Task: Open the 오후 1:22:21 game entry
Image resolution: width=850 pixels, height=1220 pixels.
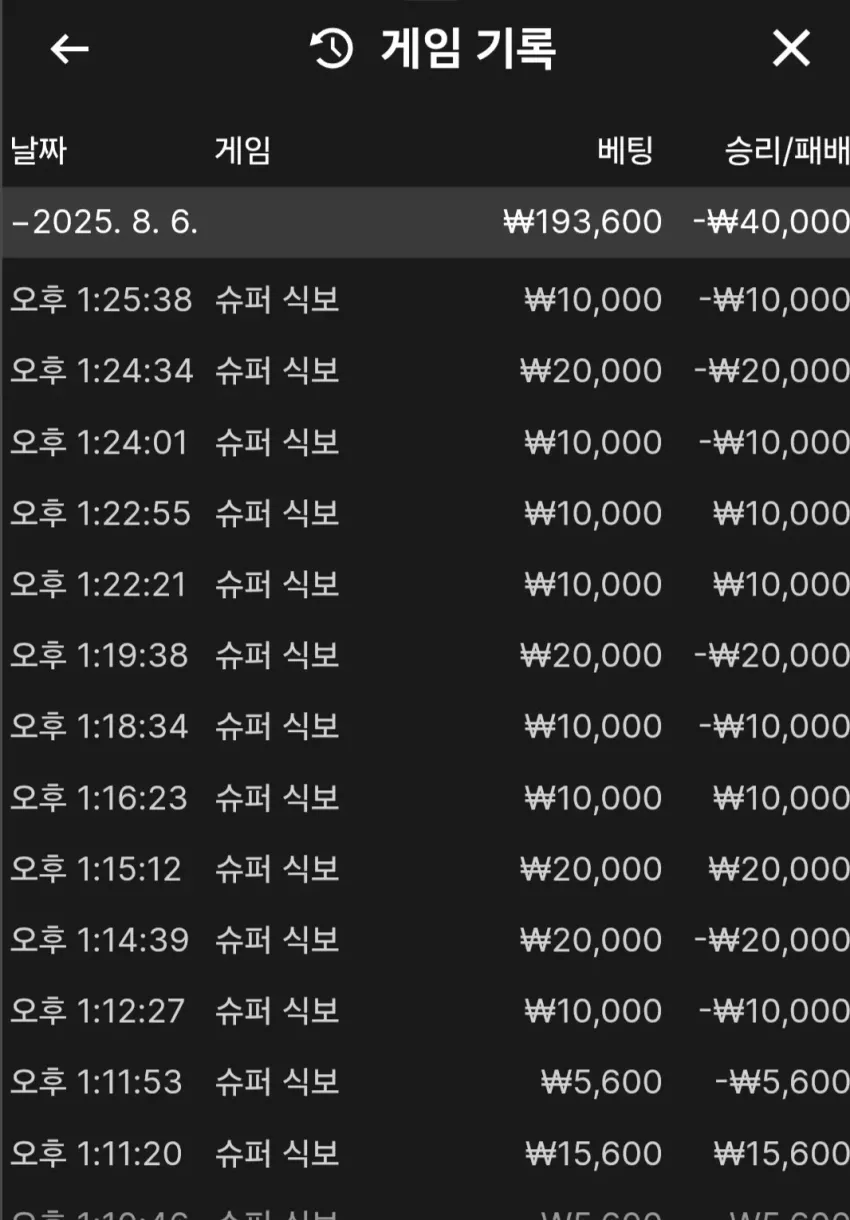Action: pyautogui.click(x=425, y=584)
